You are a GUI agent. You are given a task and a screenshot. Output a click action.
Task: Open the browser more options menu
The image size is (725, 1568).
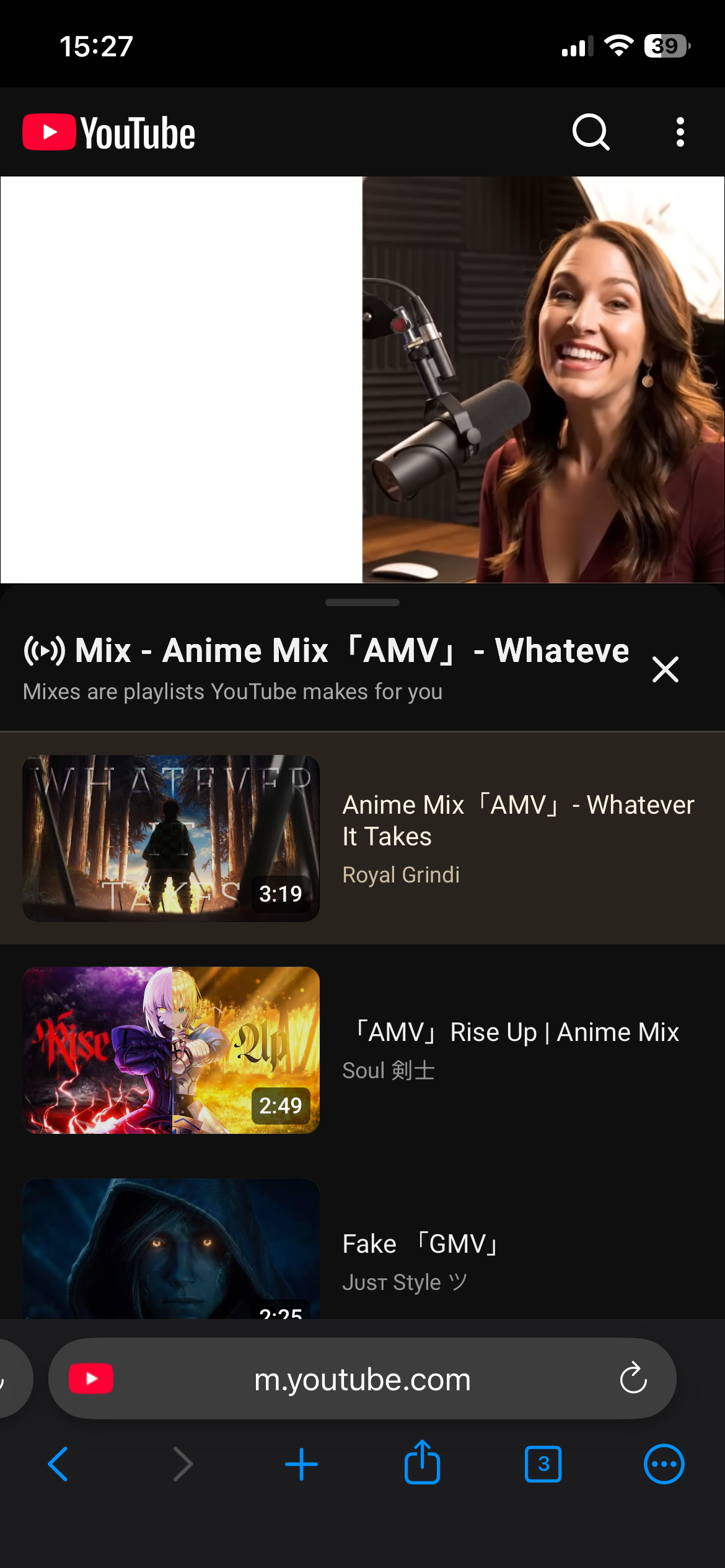point(664,1464)
